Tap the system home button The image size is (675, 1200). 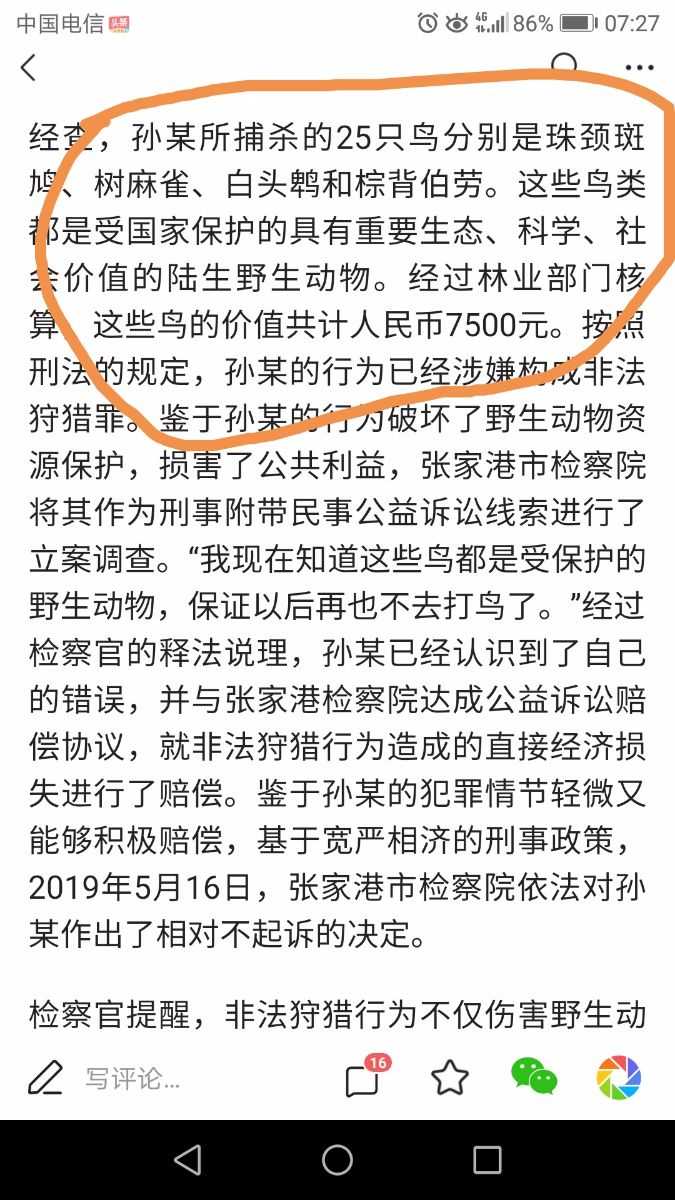coord(337,1159)
